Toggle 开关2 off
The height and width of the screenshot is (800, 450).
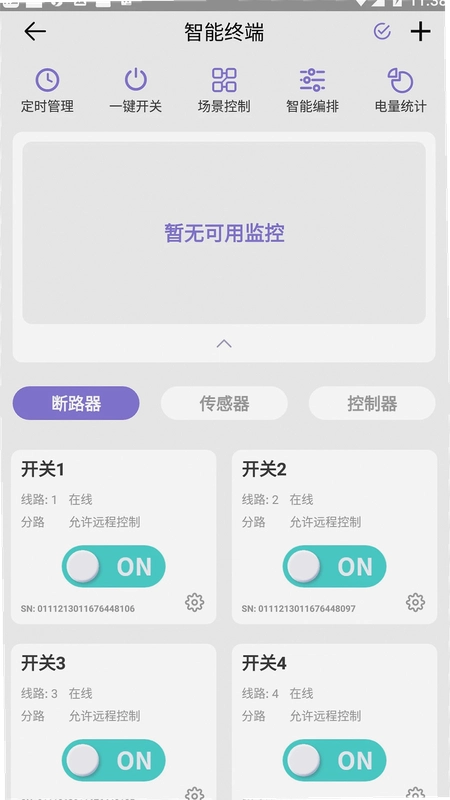point(335,566)
